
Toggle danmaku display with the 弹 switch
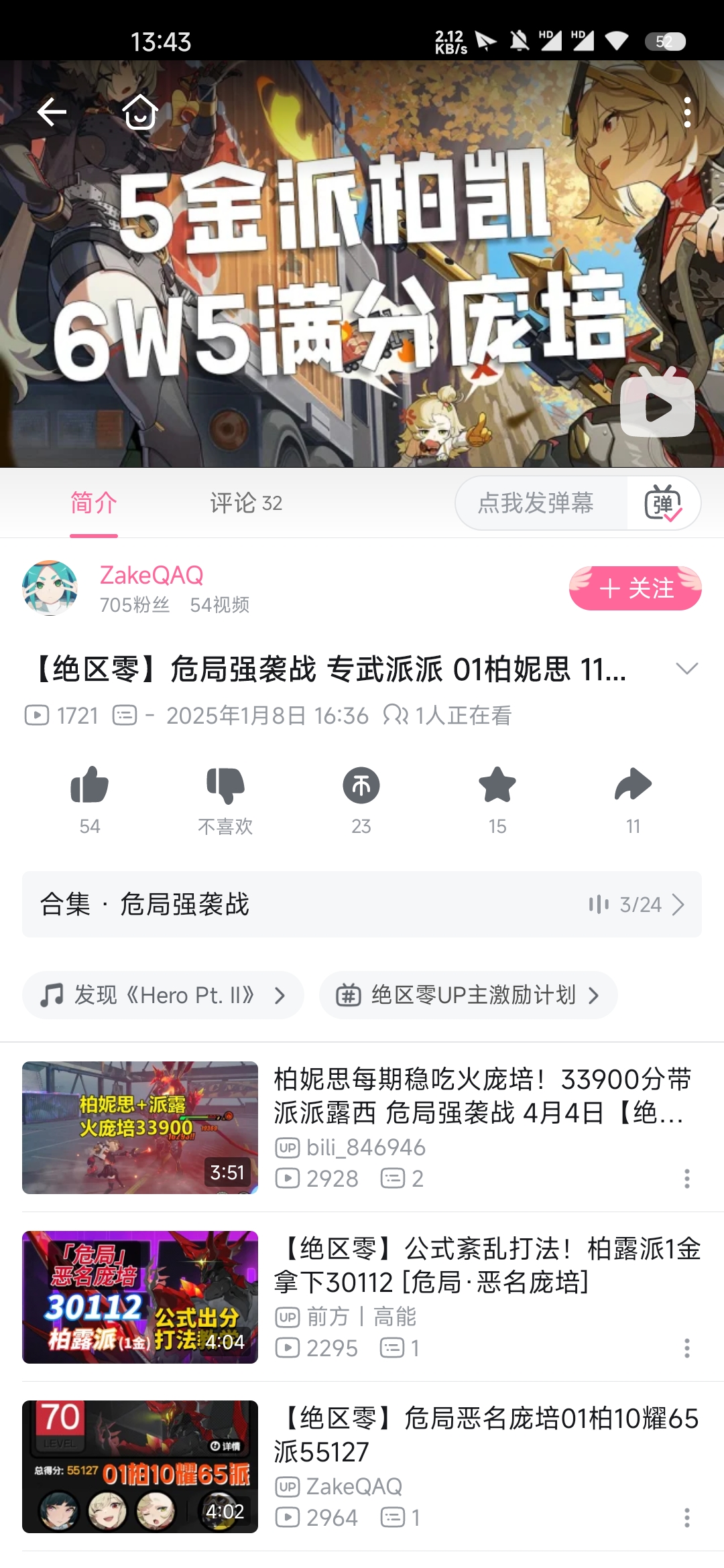point(664,504)
